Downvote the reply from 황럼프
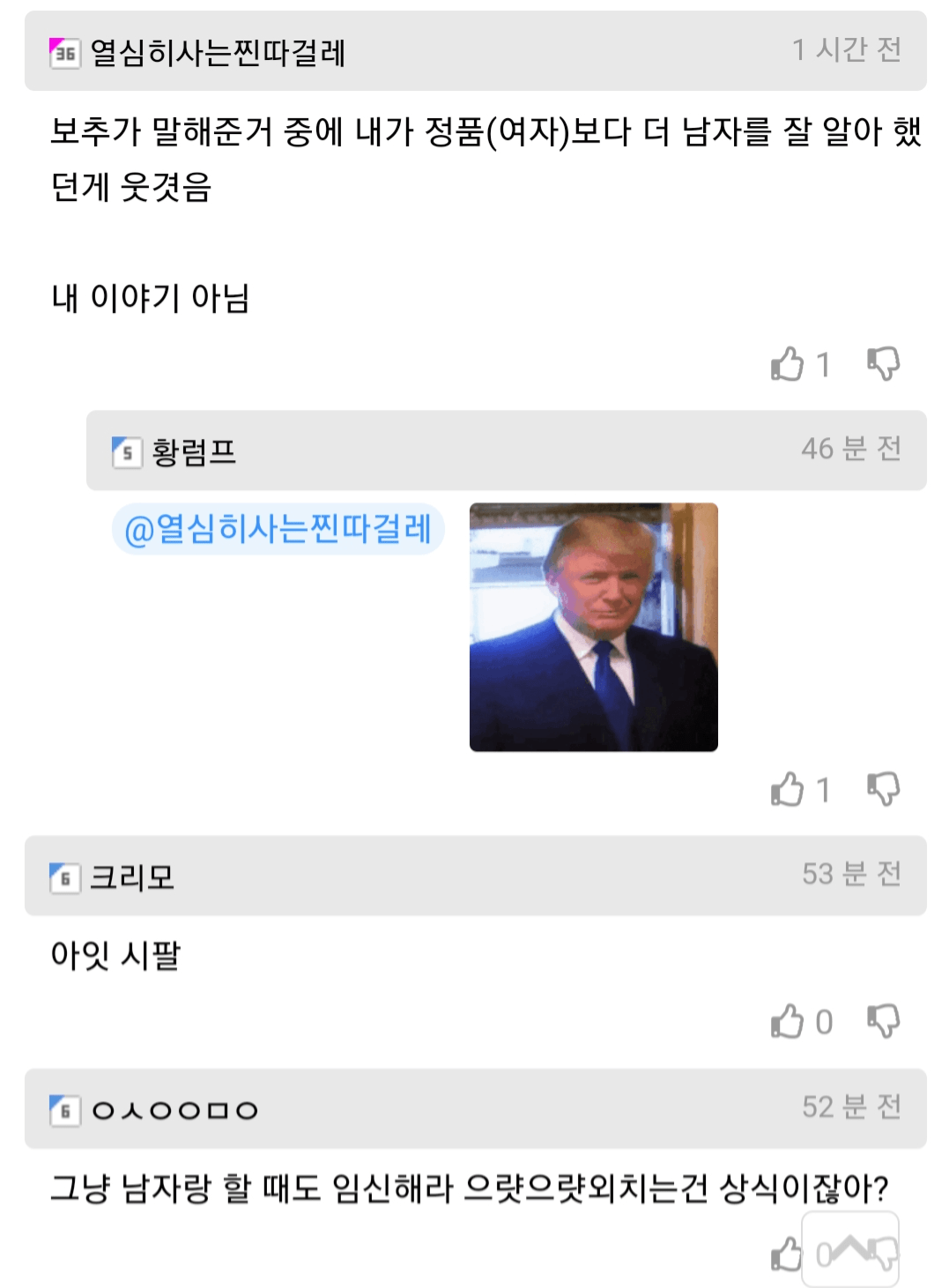The image size is (949, 1288). pyautogui.click(x=883, y=789)
